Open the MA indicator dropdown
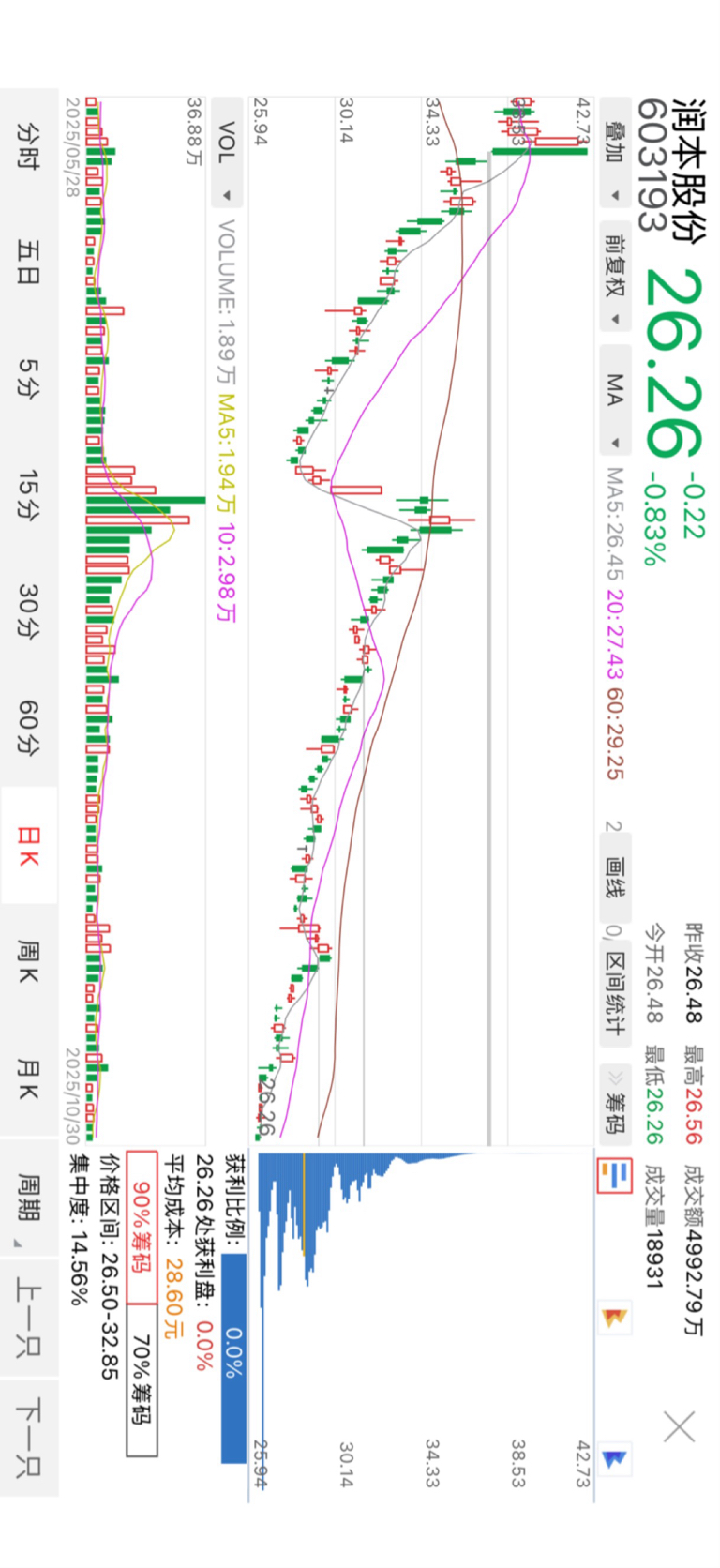The width and height of the screenshot is (720, 1568). click(615, 398)
